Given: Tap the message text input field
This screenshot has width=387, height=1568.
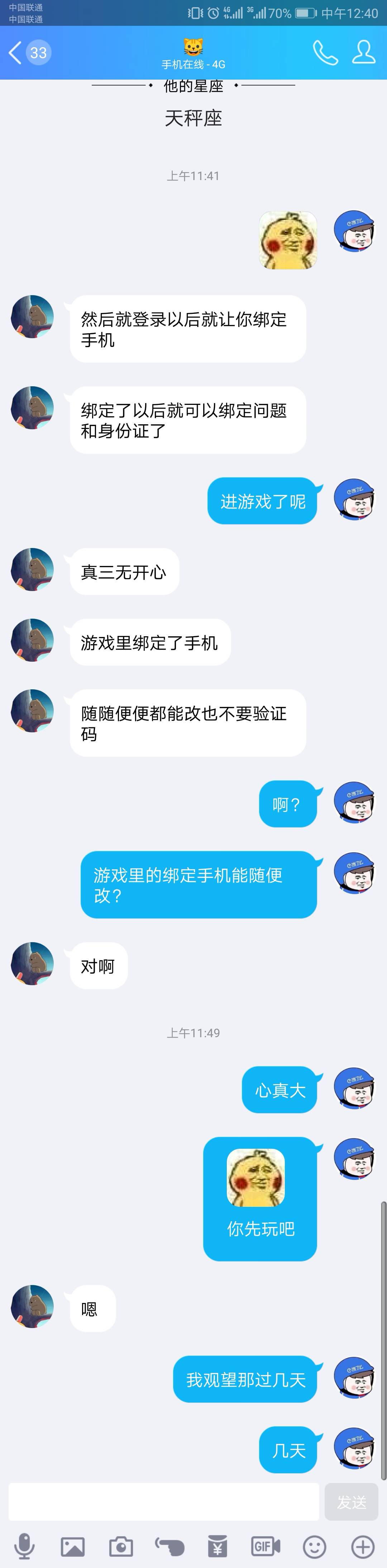Looking at the screenshot, I should 164,1501.
